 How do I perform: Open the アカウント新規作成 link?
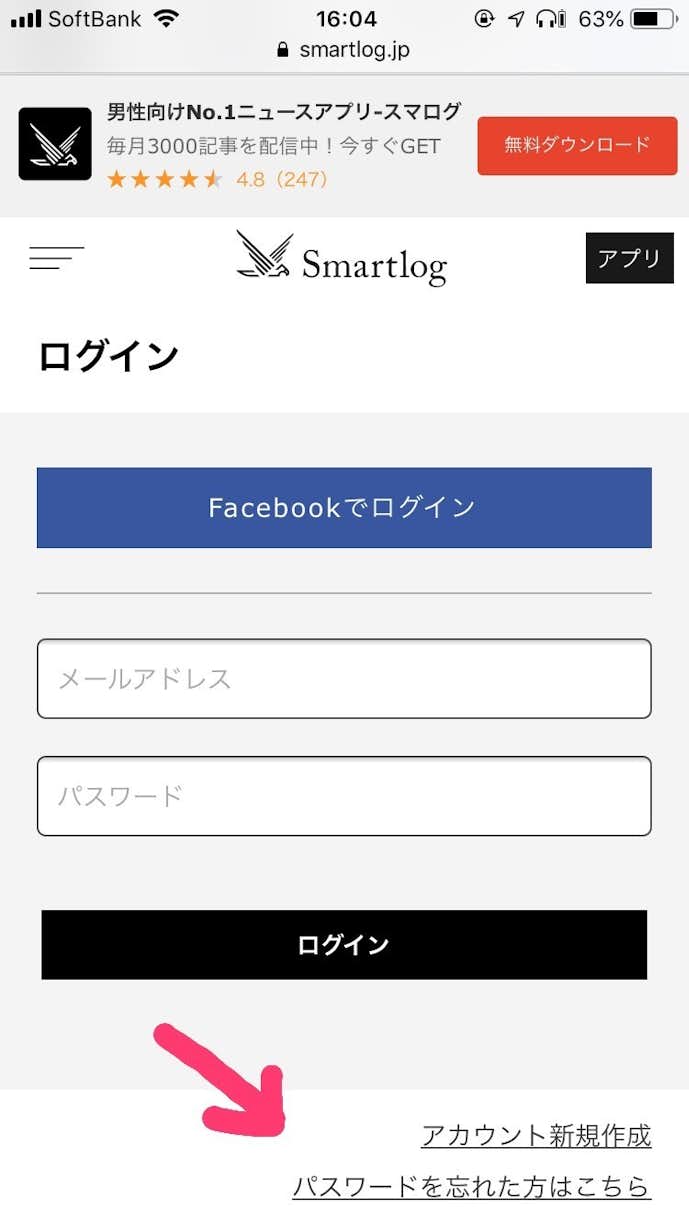536,1136
